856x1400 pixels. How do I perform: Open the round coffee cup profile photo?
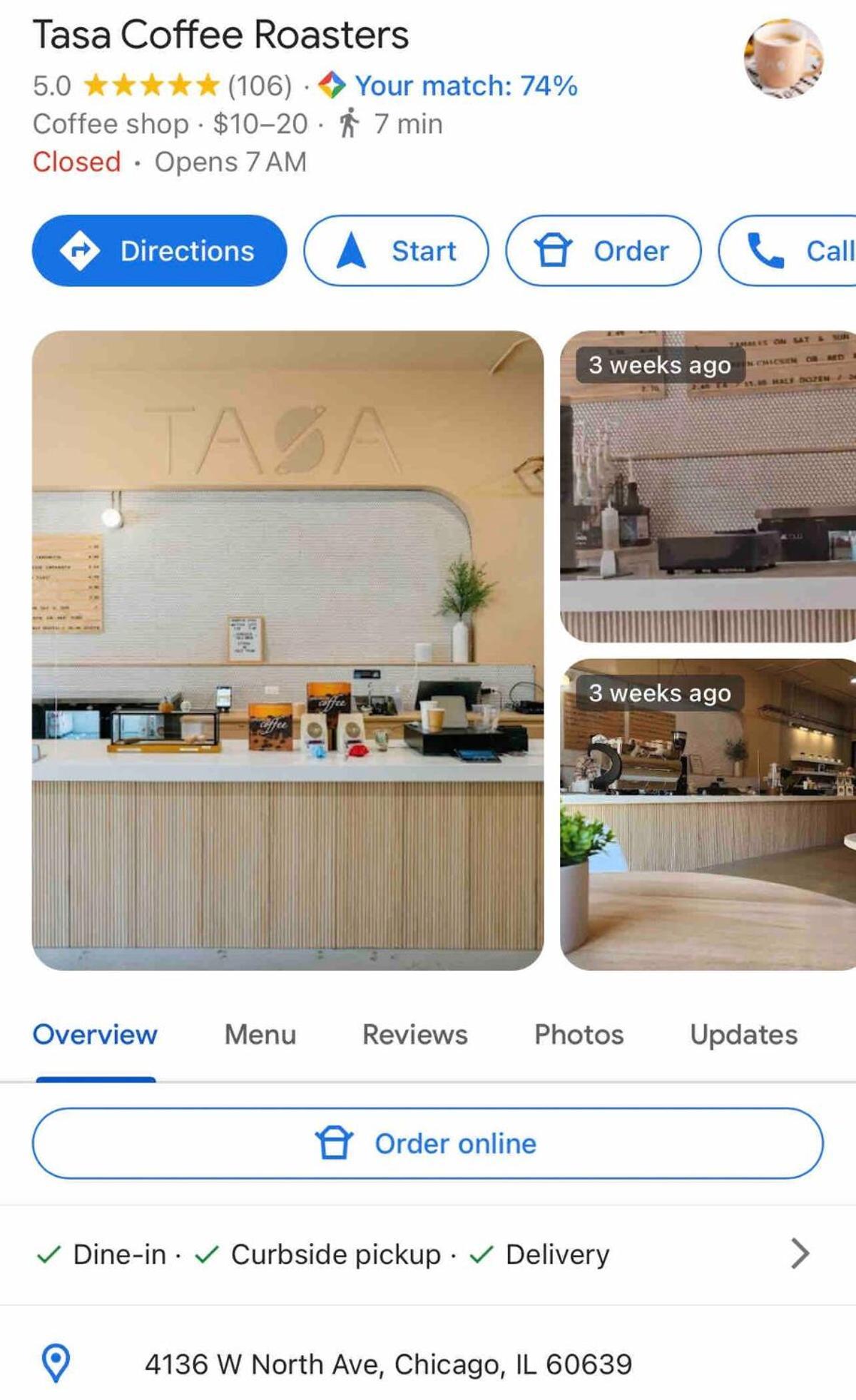(x=783, y=58)
